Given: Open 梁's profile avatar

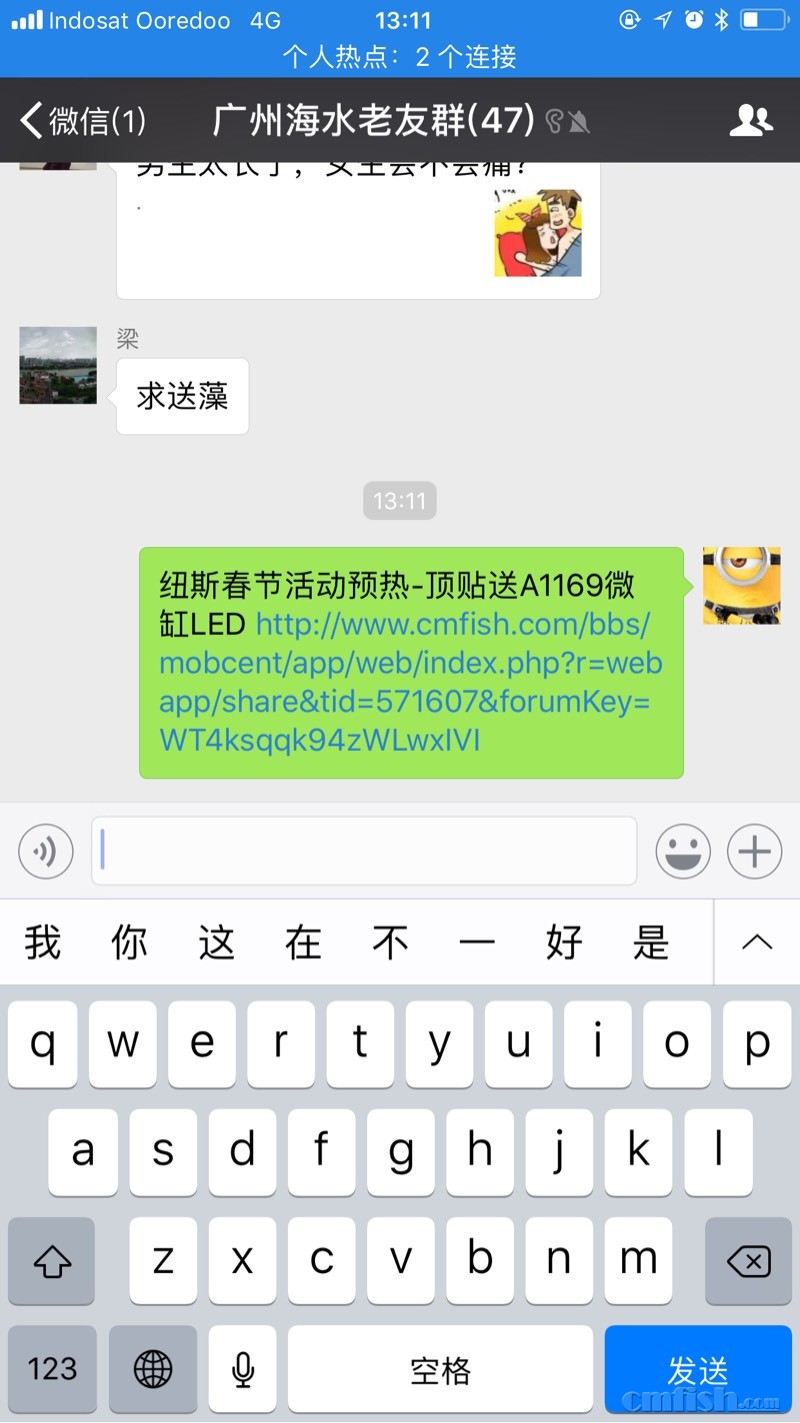Looking at the screenshot, I should click(58, 365).
